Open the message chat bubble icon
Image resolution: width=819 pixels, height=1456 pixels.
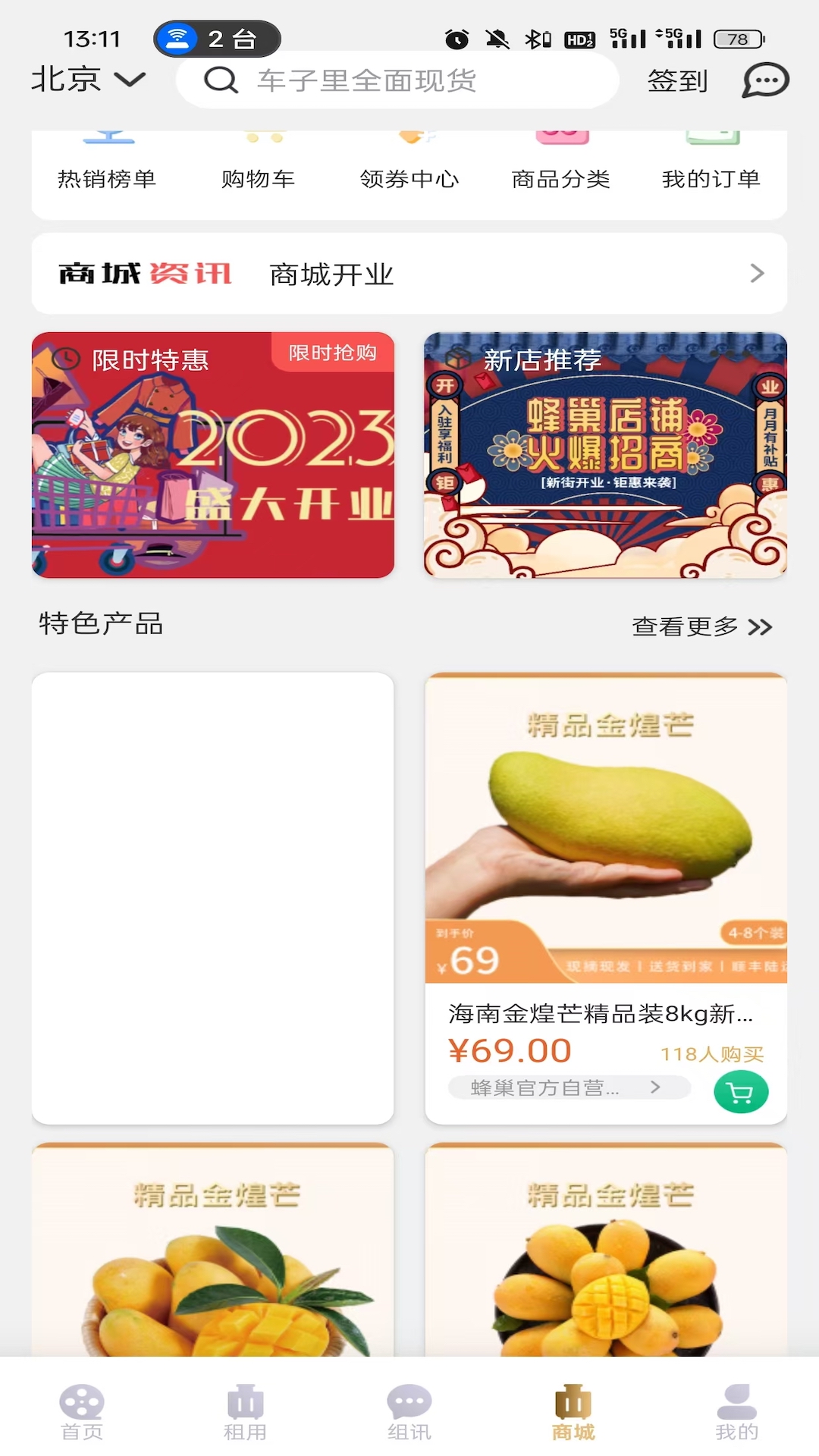(x=764, y=79)
